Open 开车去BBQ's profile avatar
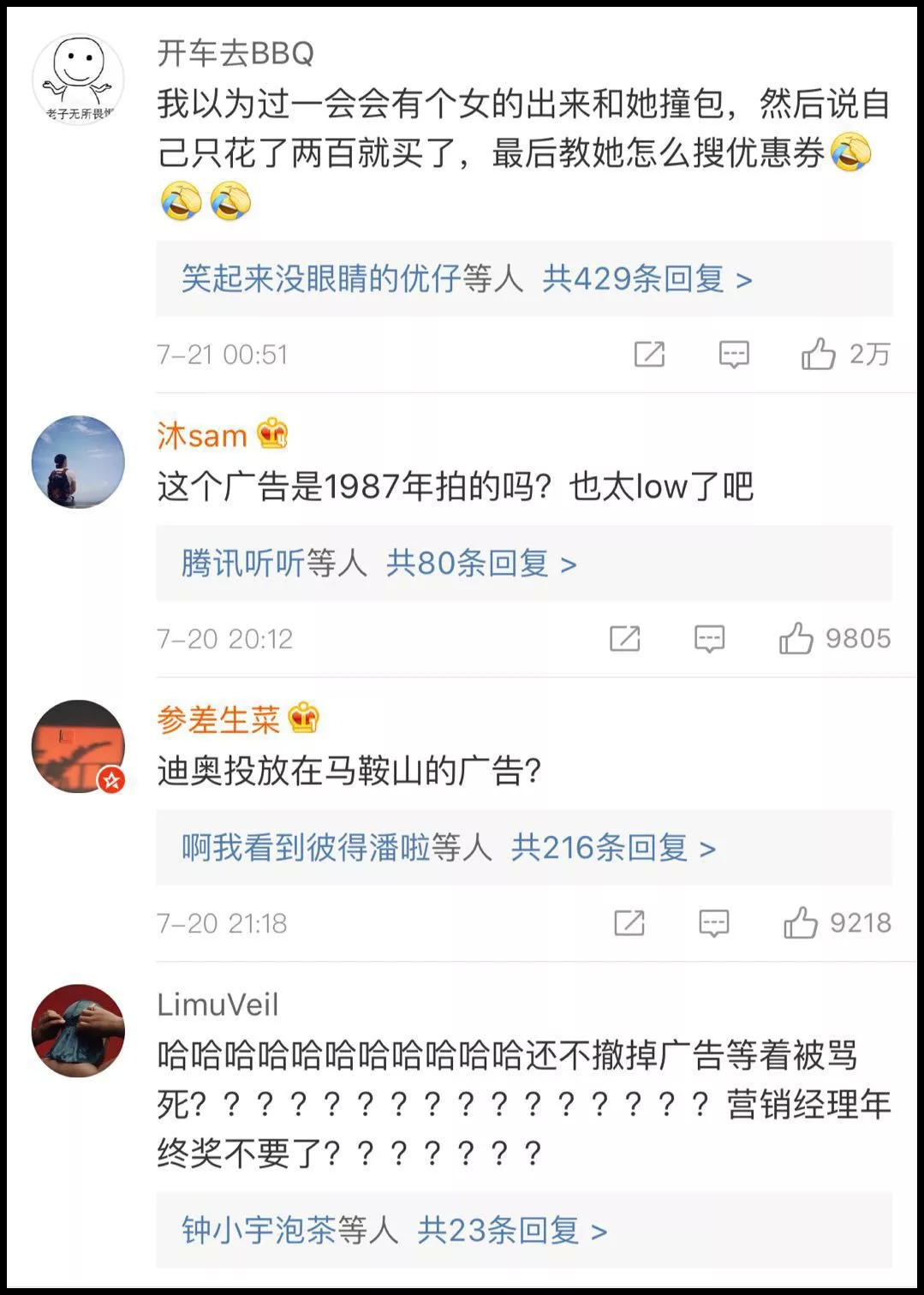The width and height of the screenshot is (924, 1295). coord(78,80)
